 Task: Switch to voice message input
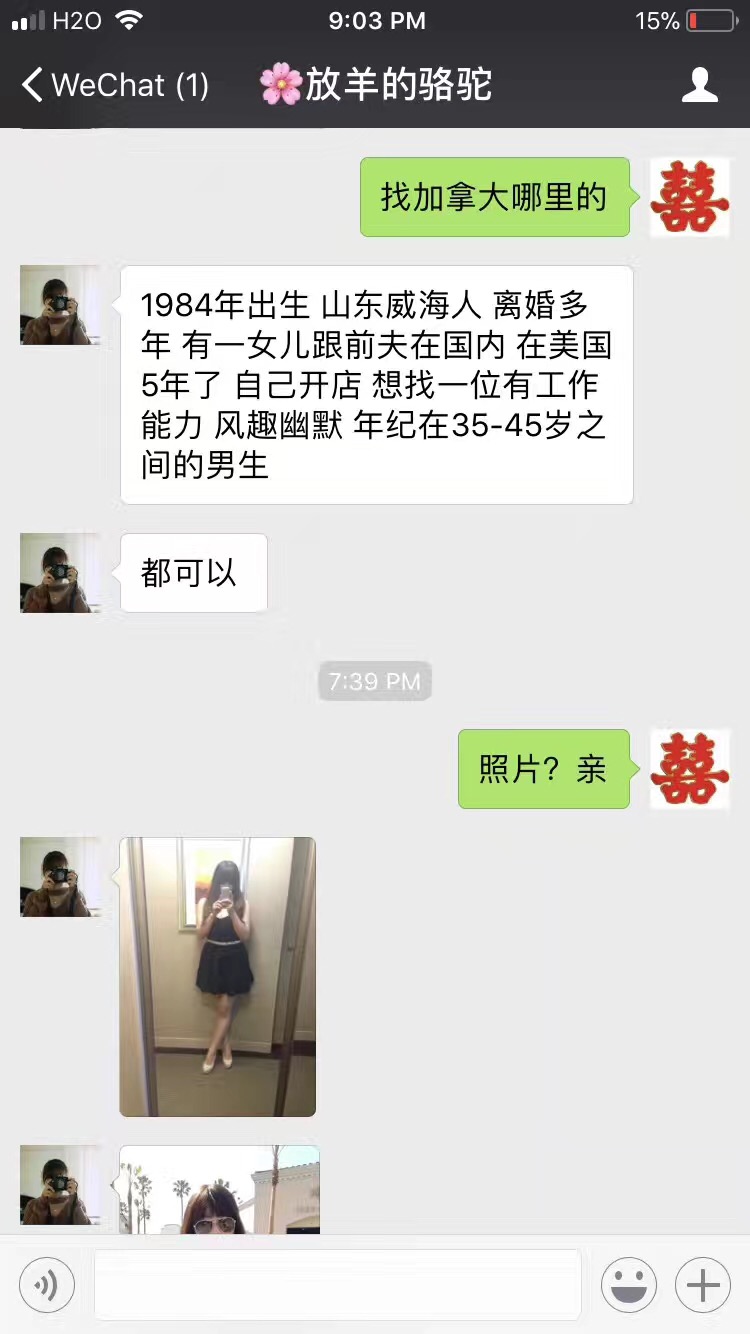(x=47, y=1285)
